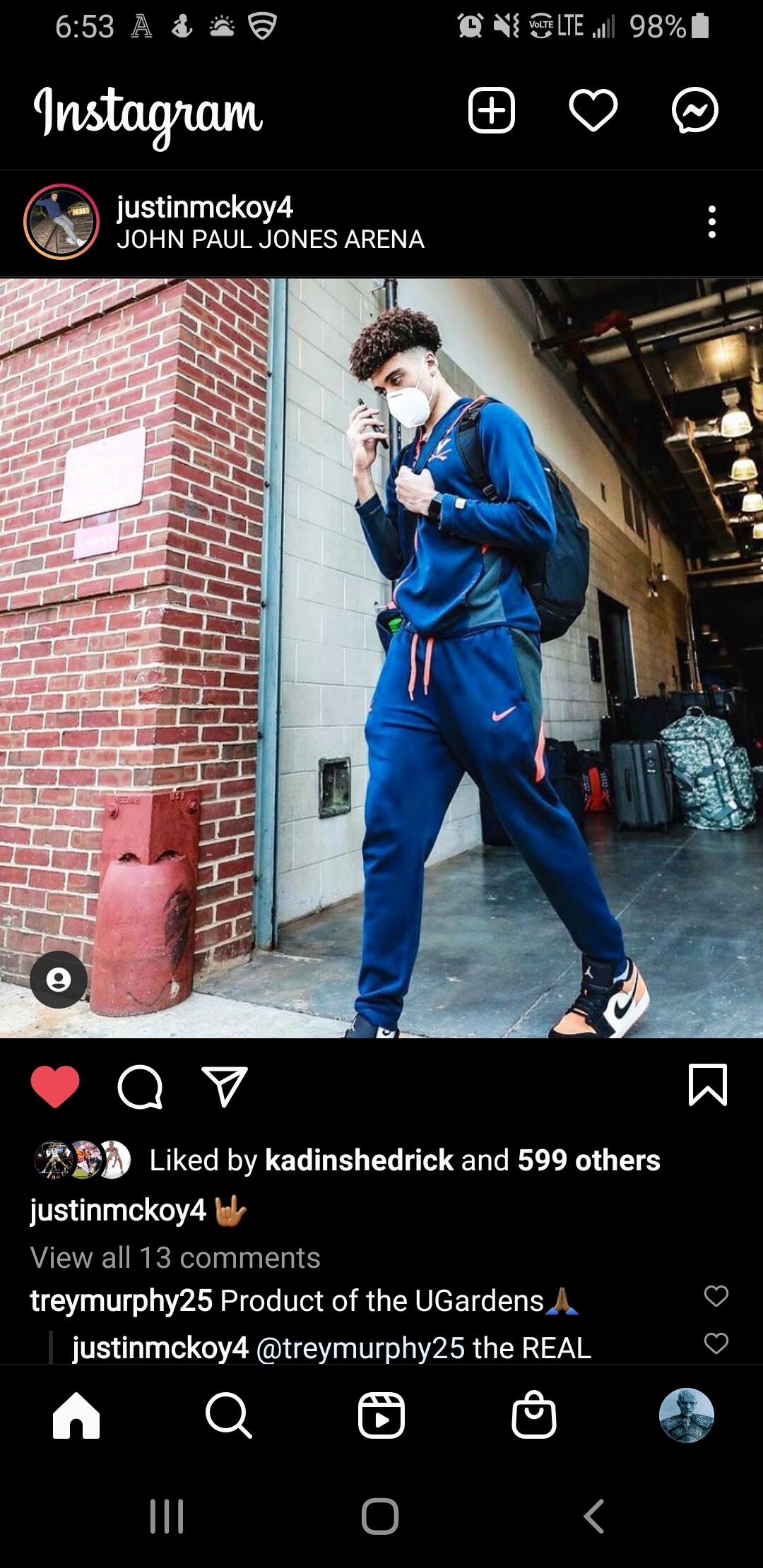
Task: Save the post with bookmark icon
Action: tap(707, 1085)
